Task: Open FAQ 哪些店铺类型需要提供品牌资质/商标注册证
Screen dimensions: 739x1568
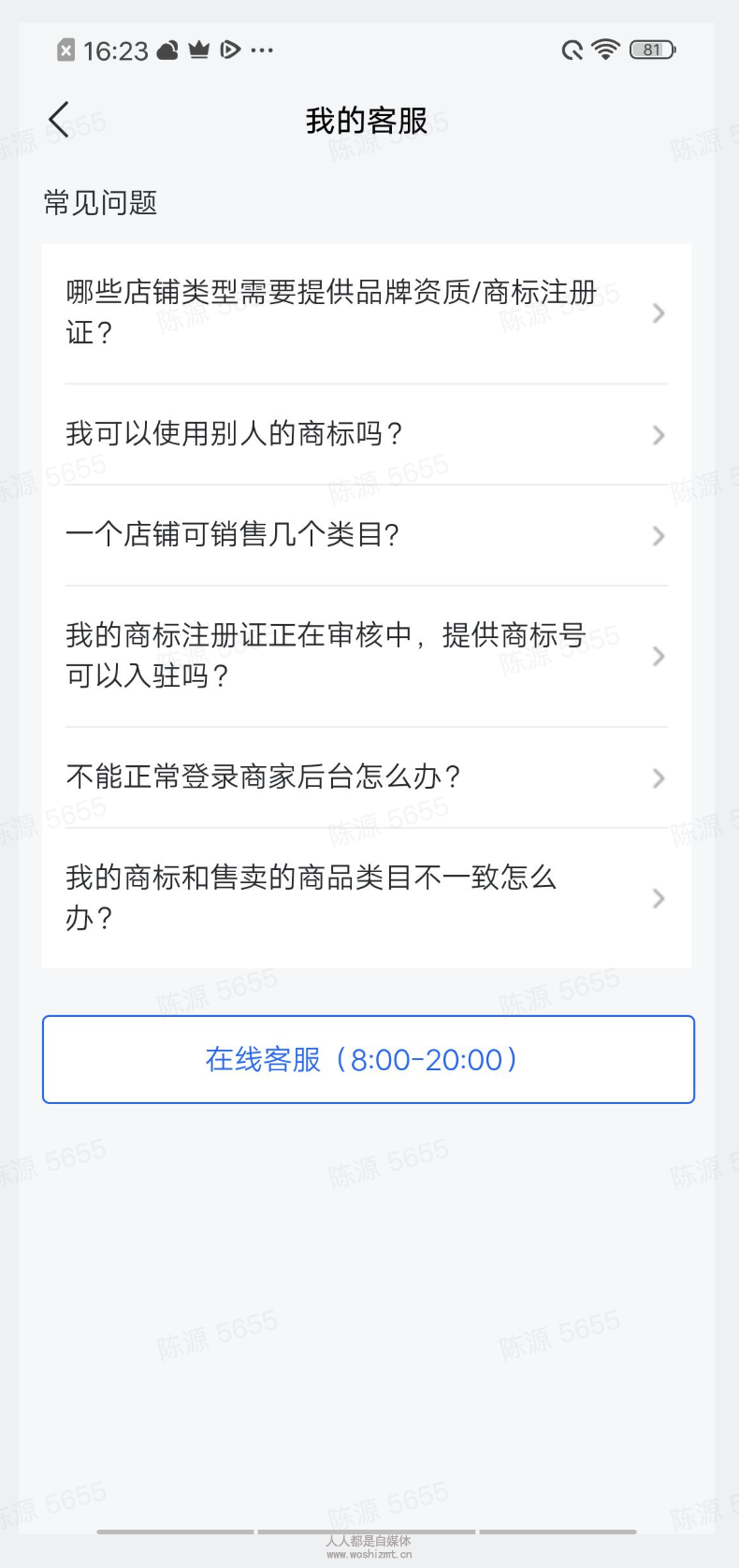Action: pyautogui.click(x=365, y=312)
